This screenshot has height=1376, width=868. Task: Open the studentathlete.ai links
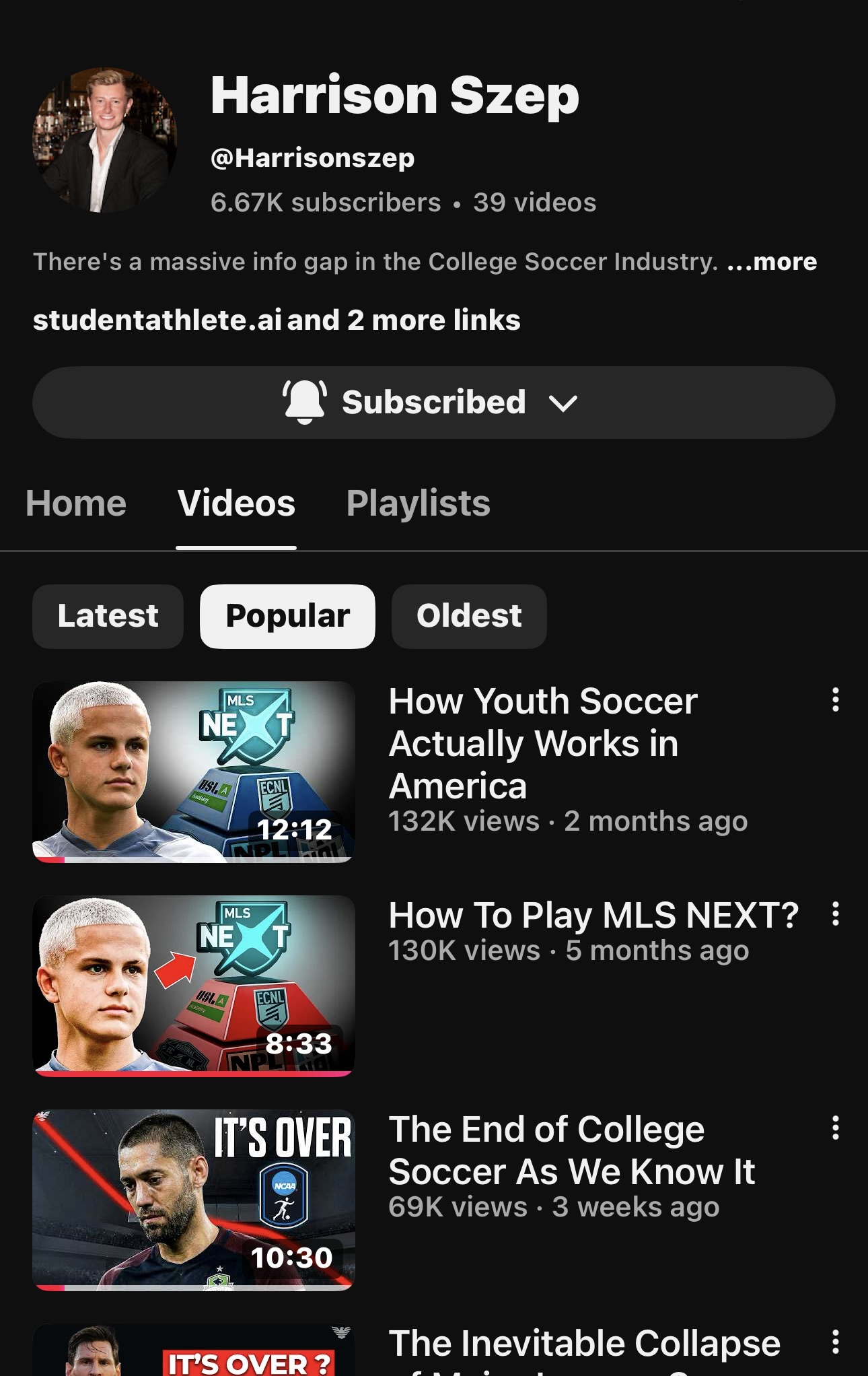[277, 320]
